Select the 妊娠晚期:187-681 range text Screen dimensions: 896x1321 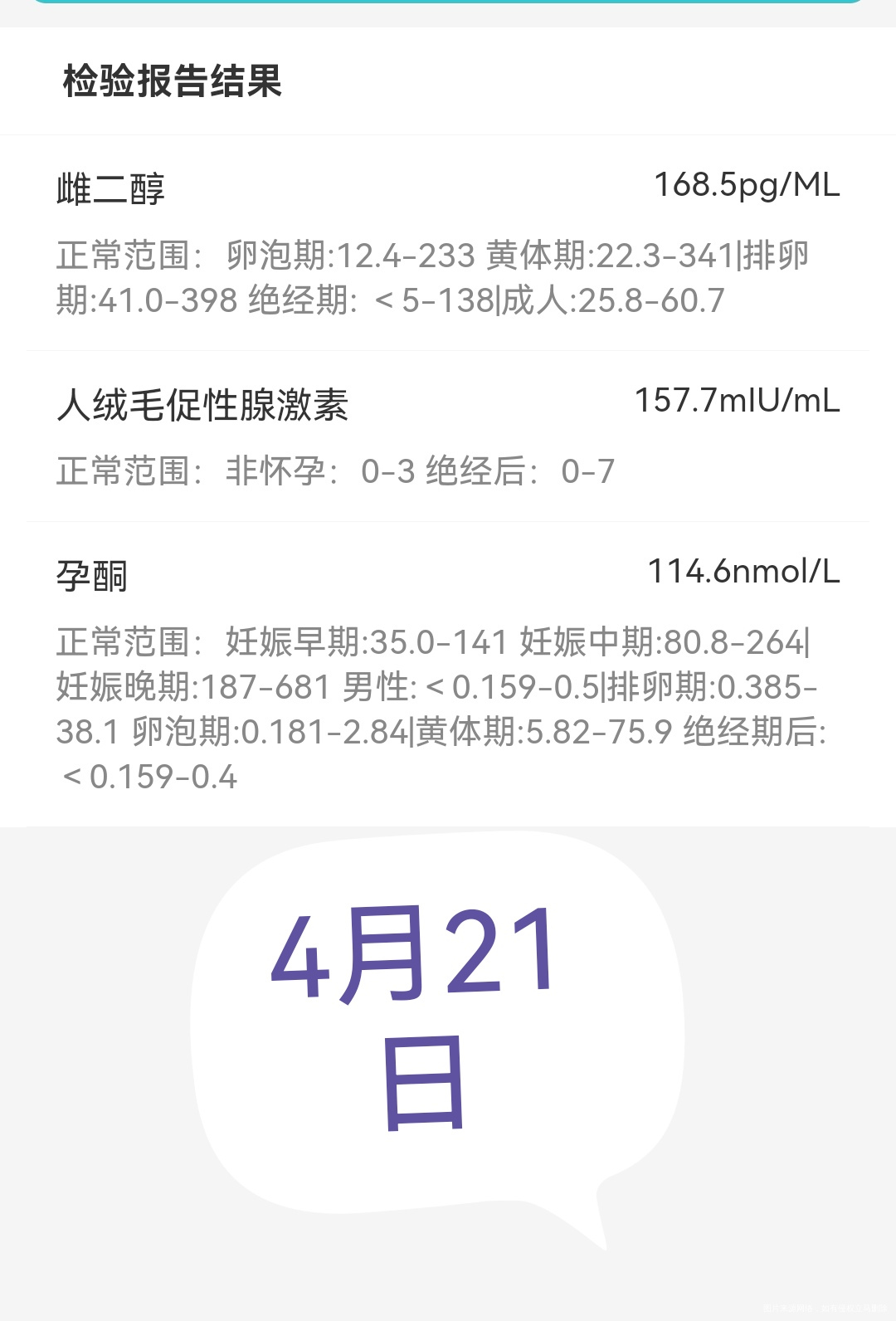click(x=191, y=687)
